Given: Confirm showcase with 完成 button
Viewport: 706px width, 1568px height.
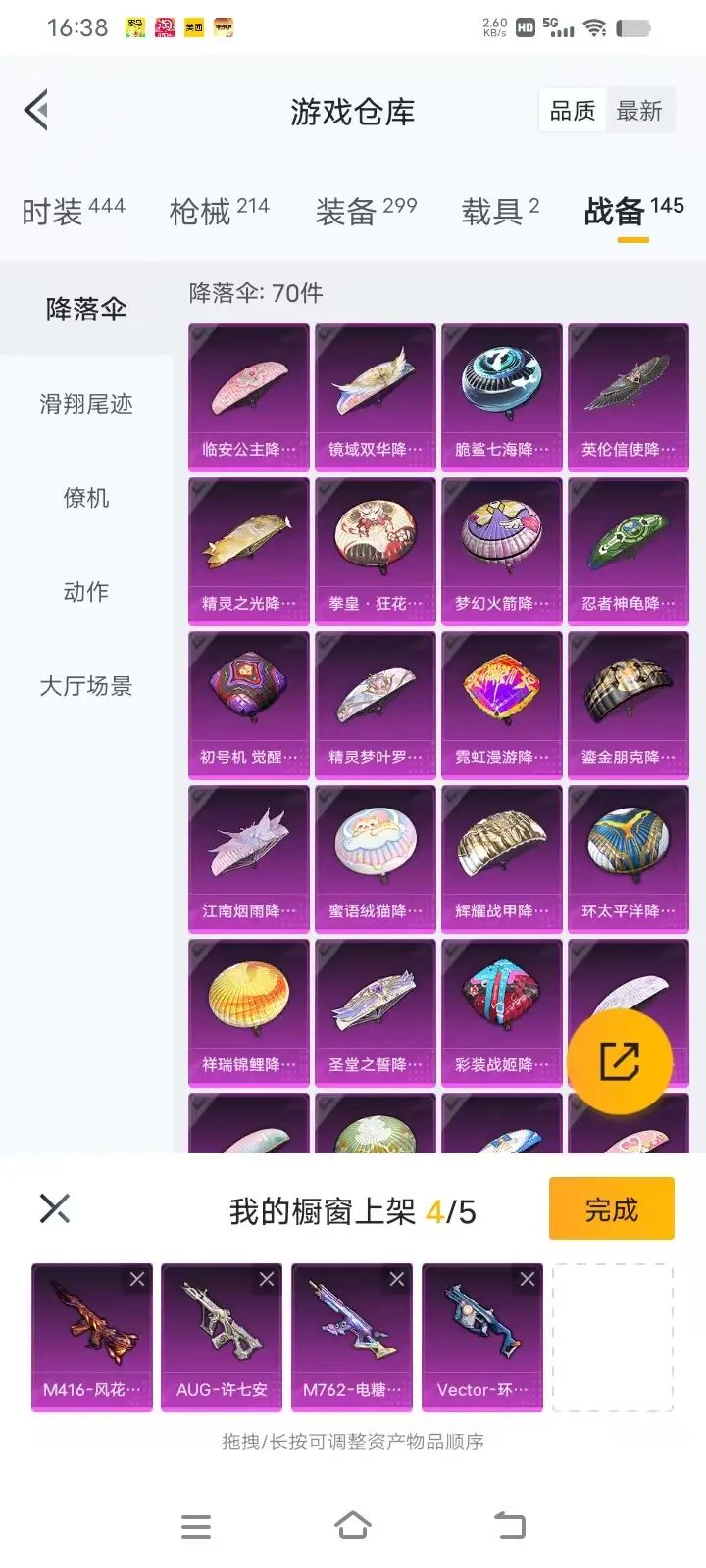Looking at the screenshot, I should click(611, 1209).
